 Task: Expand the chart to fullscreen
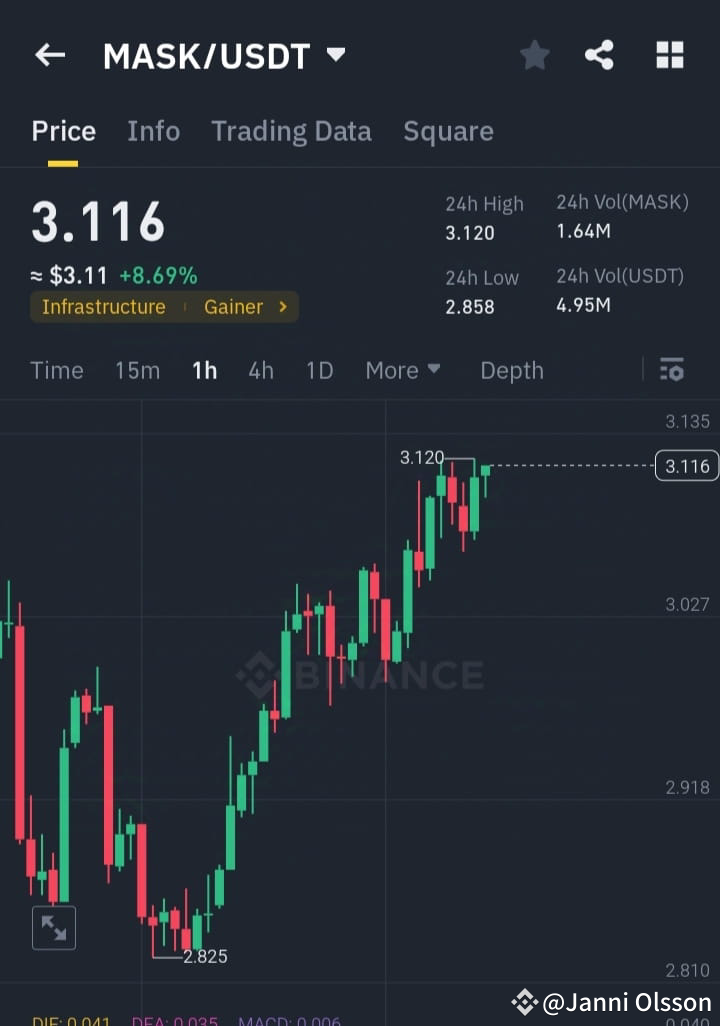pos(54,928)
